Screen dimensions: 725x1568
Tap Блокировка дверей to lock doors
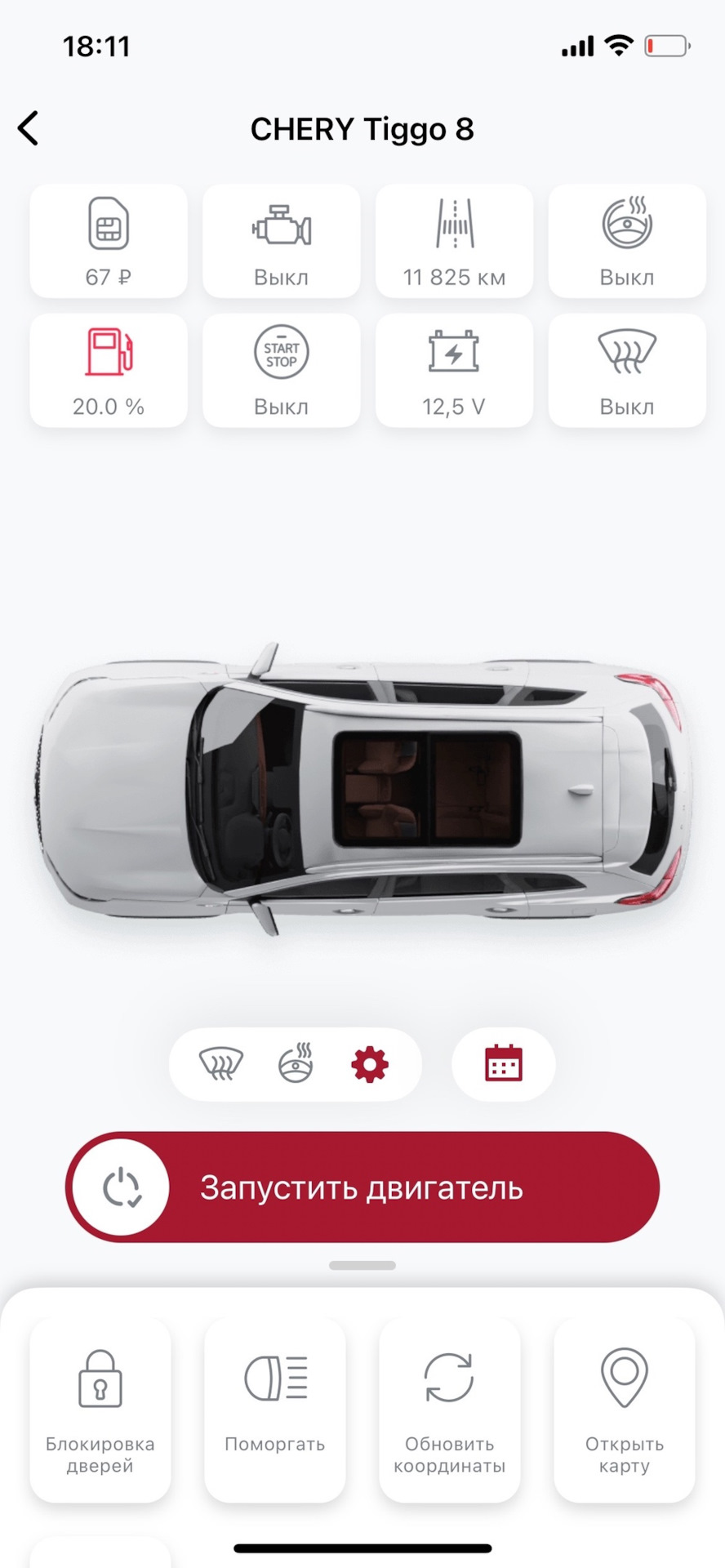[x=100, y=1410]
